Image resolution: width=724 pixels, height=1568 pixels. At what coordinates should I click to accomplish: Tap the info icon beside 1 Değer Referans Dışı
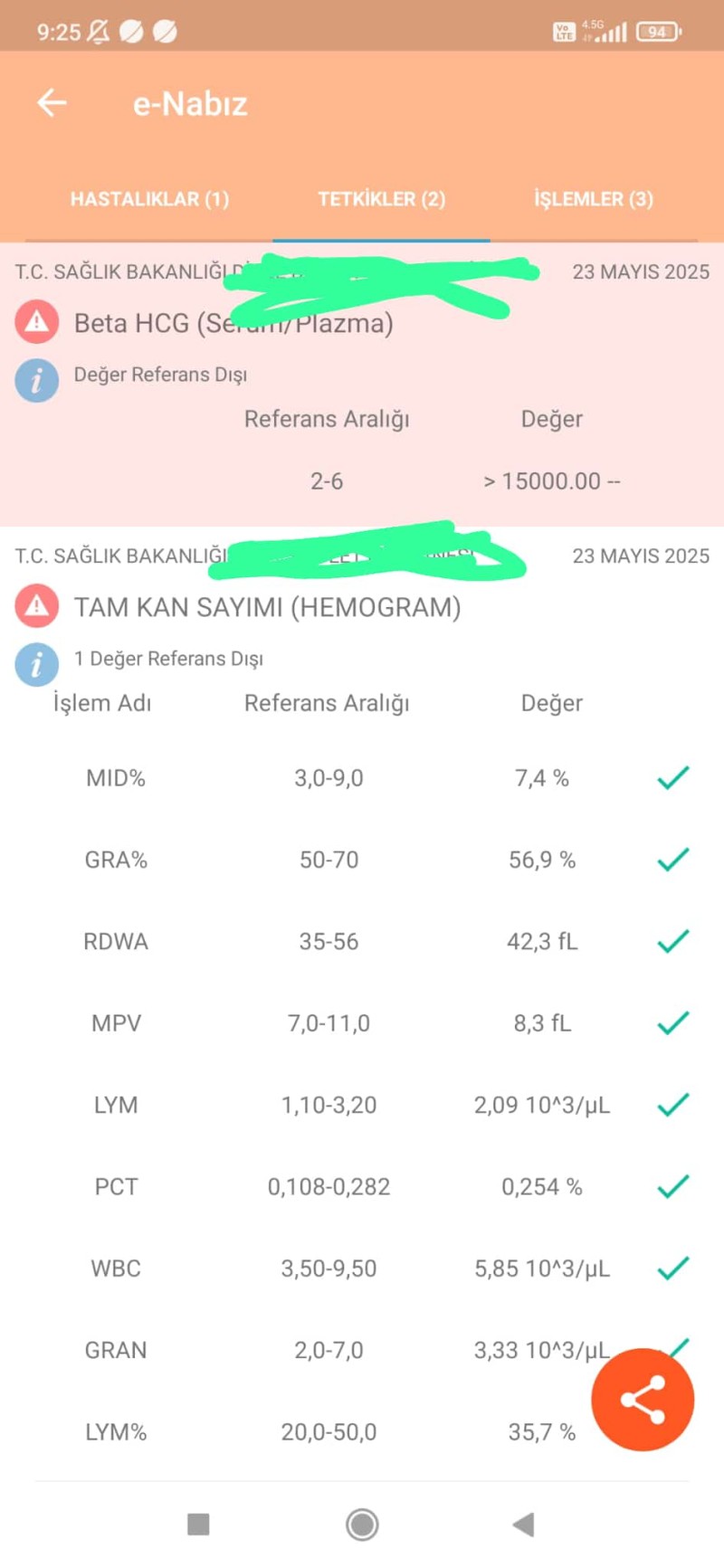pos(37,664)
